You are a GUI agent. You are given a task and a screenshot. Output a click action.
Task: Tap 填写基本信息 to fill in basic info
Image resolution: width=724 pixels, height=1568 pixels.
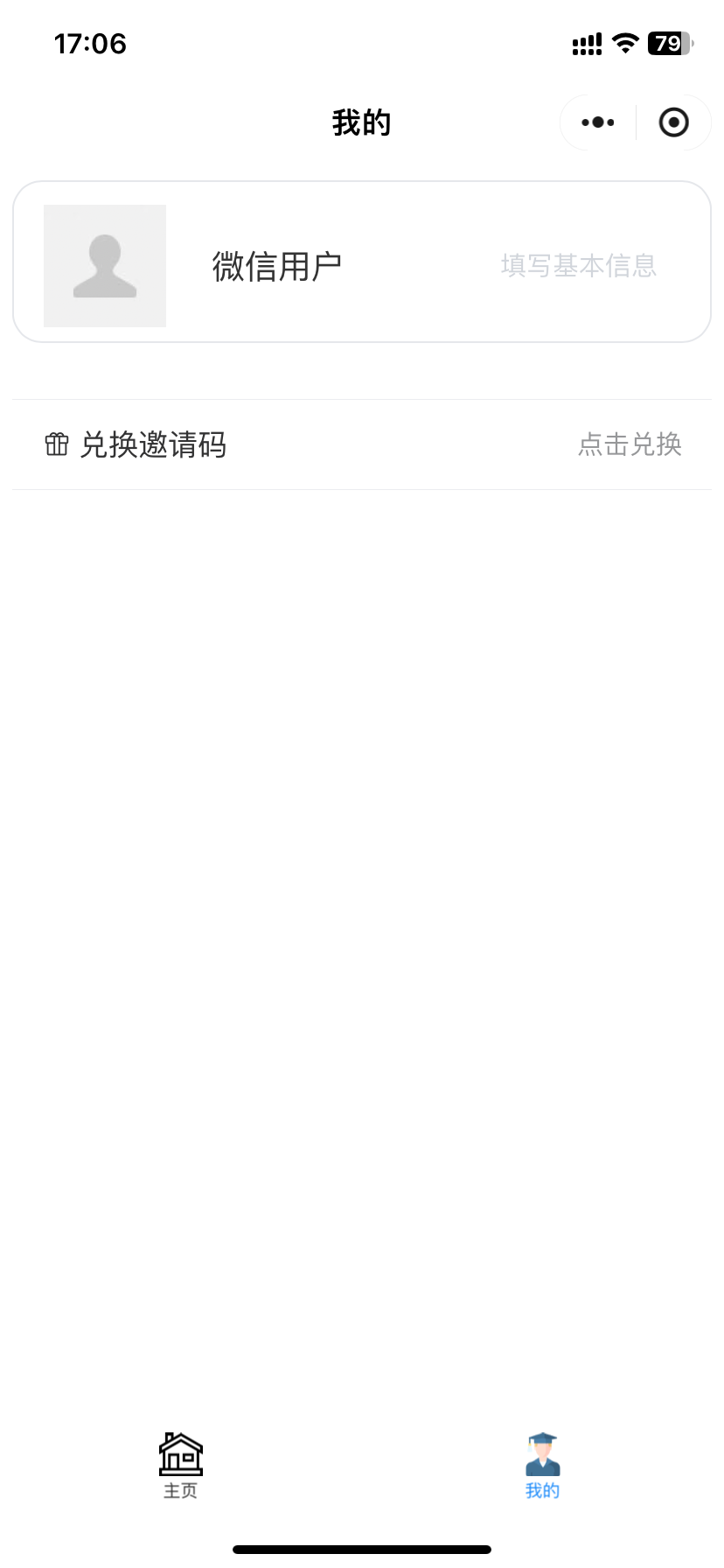(x=578, y=266)
